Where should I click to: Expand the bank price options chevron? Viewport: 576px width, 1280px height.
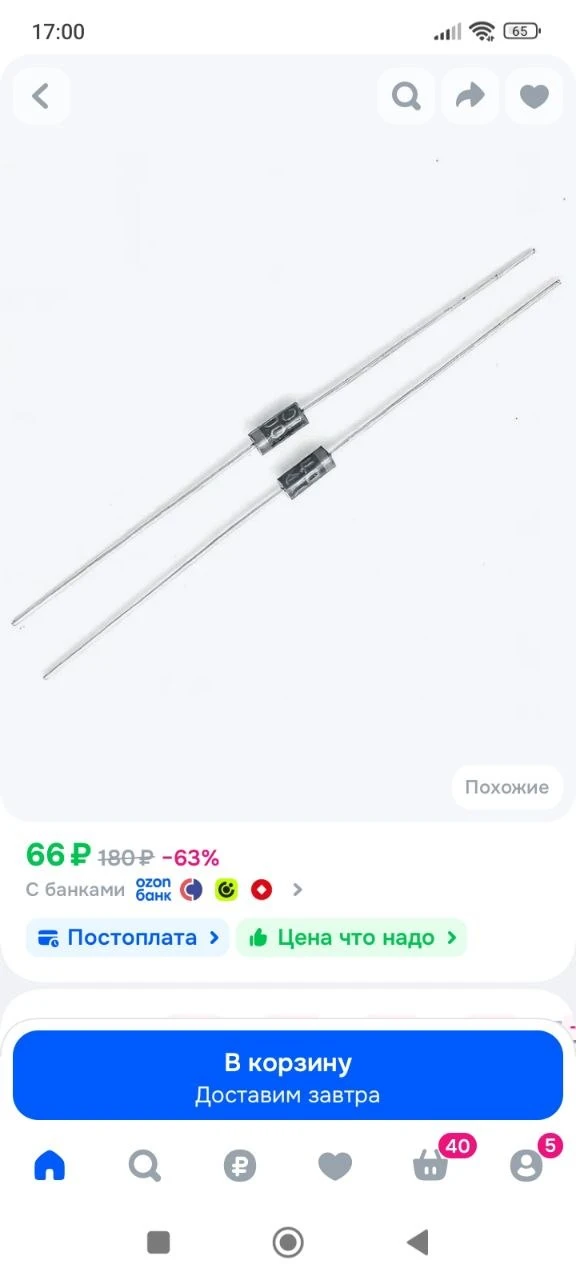coord(297,889)
